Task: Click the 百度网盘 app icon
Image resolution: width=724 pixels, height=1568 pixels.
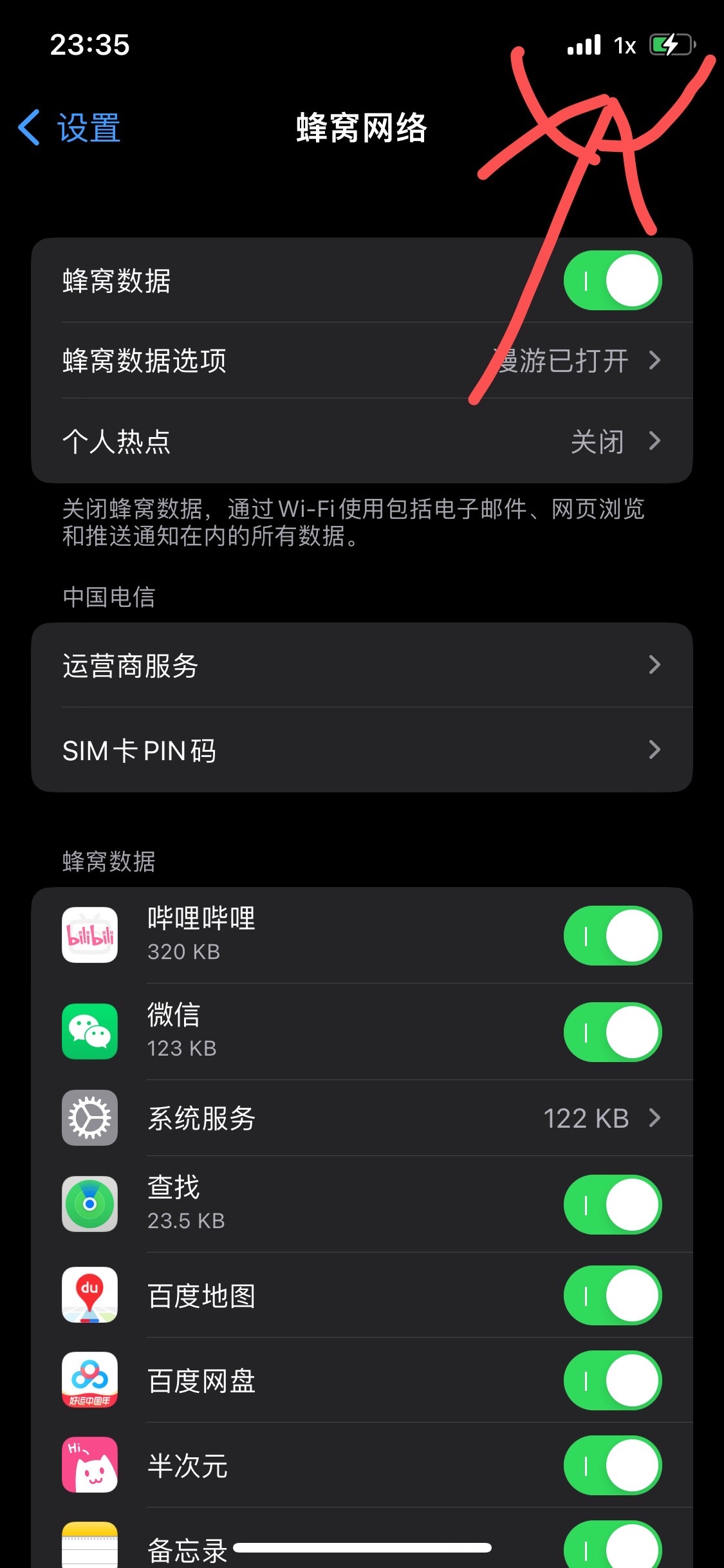Action: 89,1380
